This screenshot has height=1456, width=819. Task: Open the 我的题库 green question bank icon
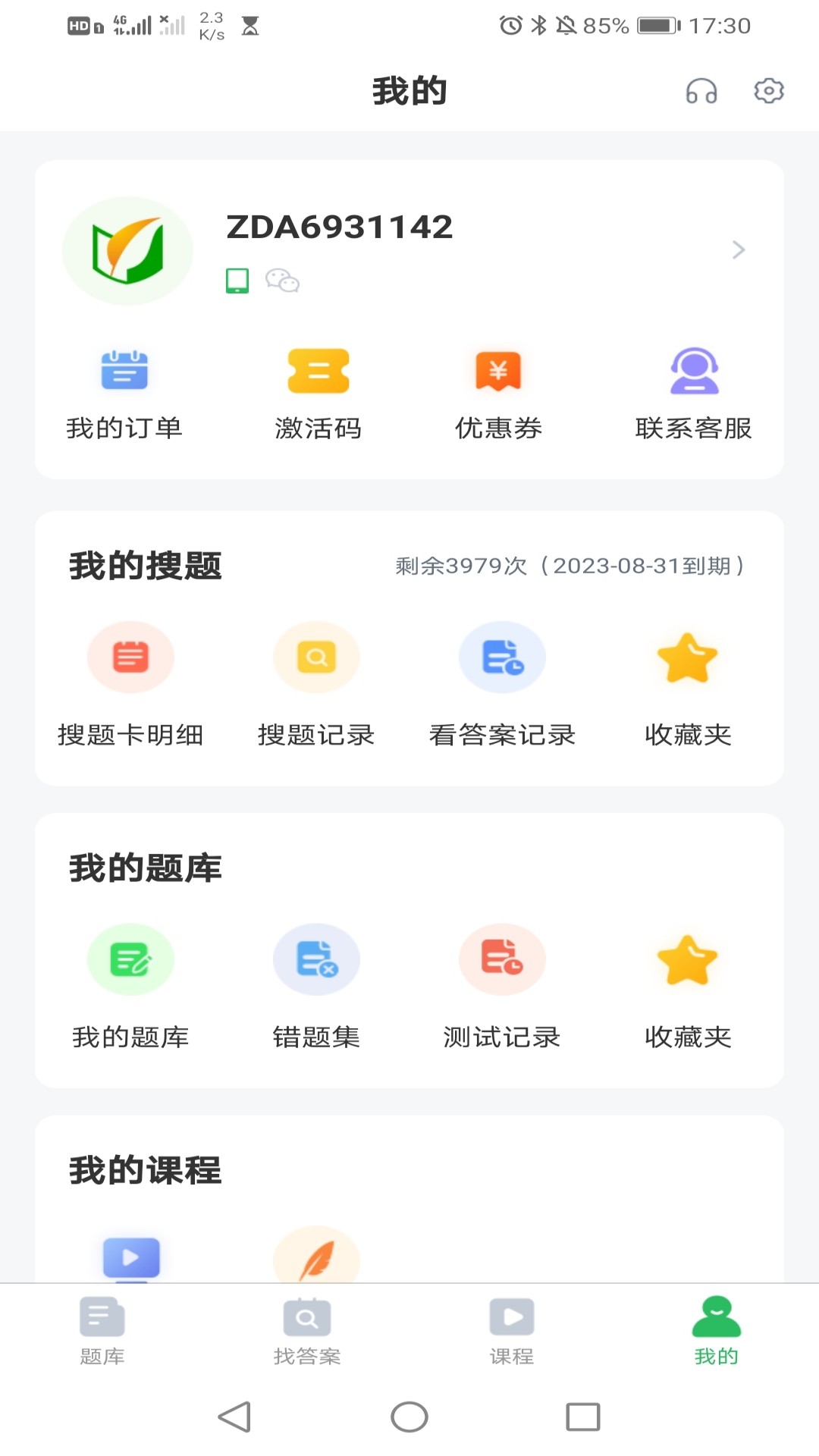point(130,986)
